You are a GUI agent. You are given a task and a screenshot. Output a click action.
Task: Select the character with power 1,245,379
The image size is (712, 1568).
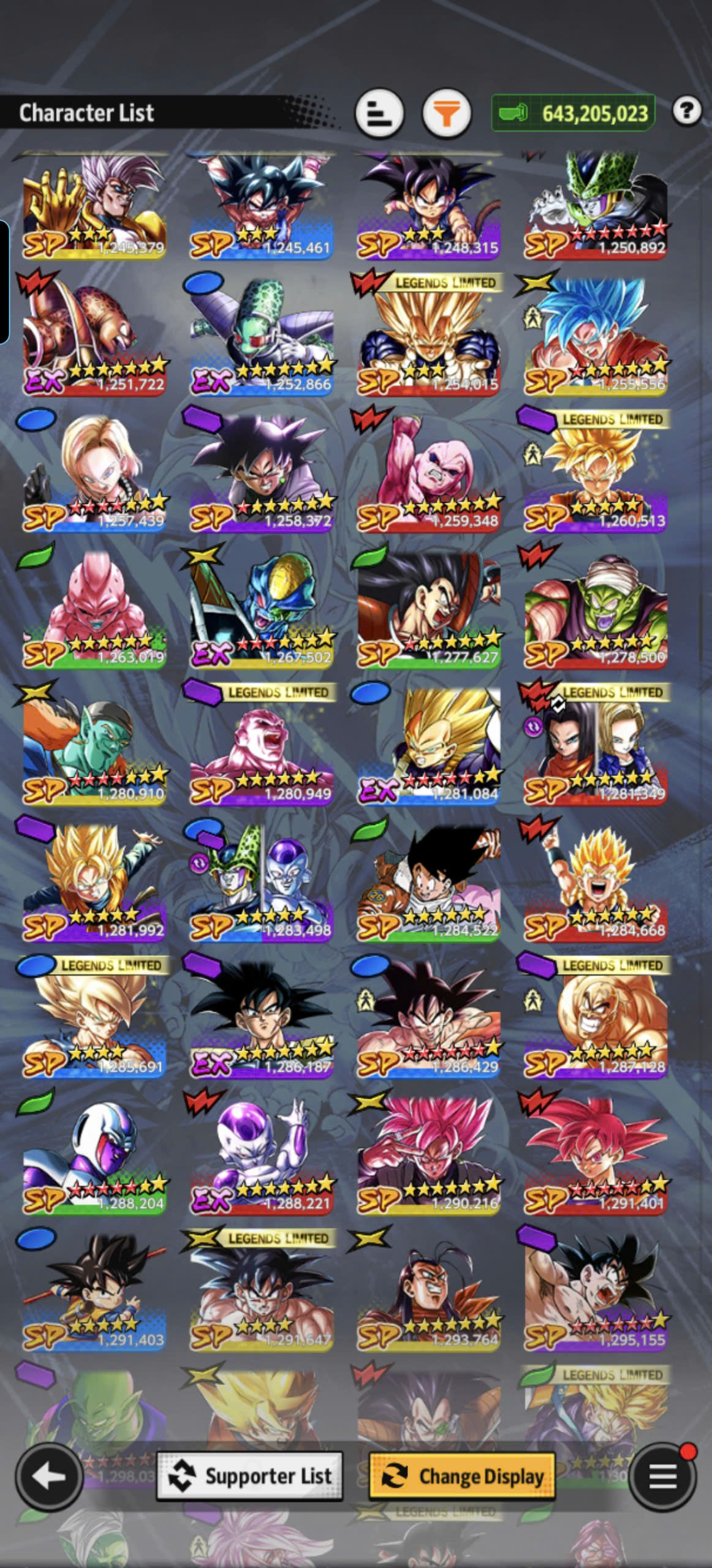point(94,205)
